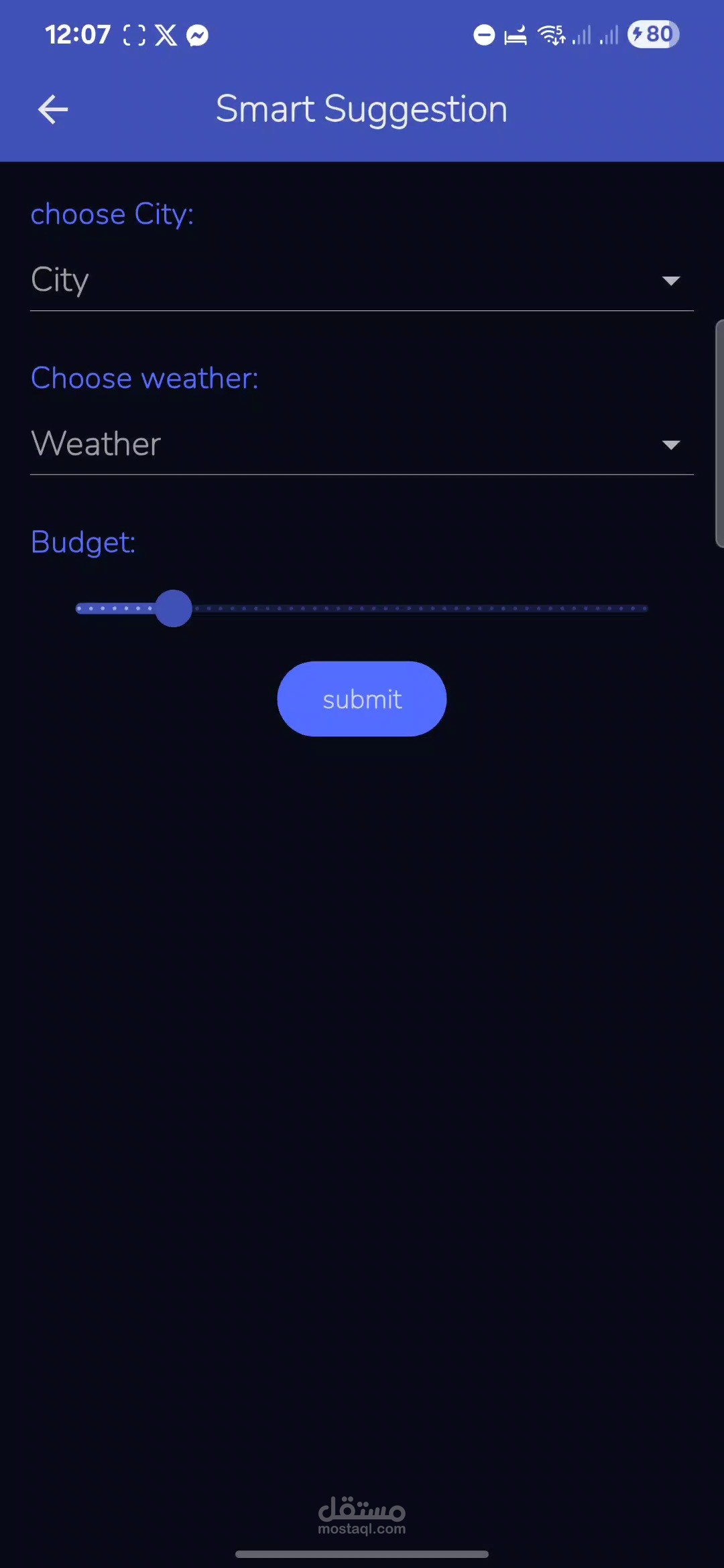The image size is (724, 1568).
Task: Tap the submit button
Action: coord(361,699)
